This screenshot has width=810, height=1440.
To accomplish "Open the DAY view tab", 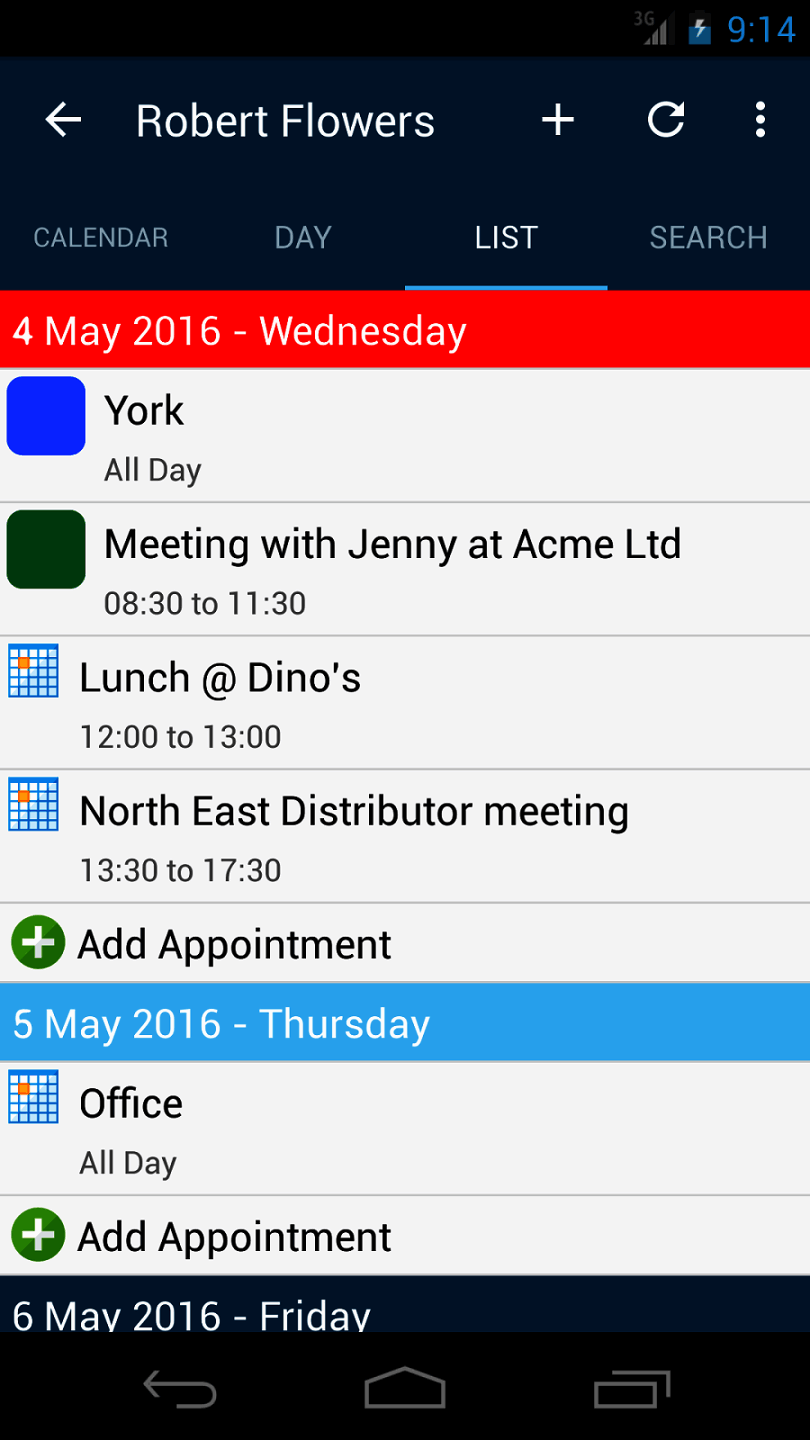I will (302, 237).
